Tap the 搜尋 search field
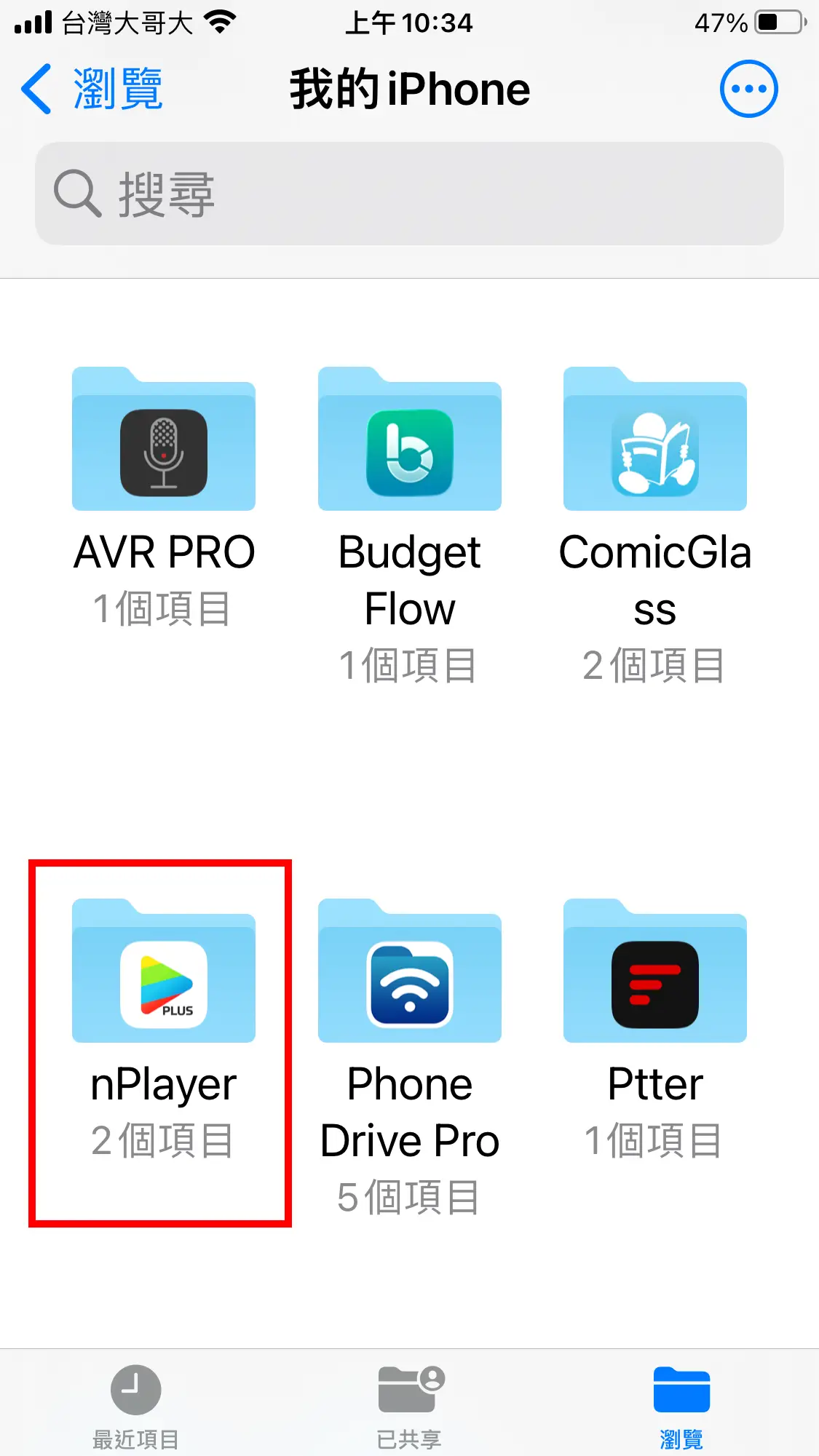819x1456 pixels. tap(409, 194)
